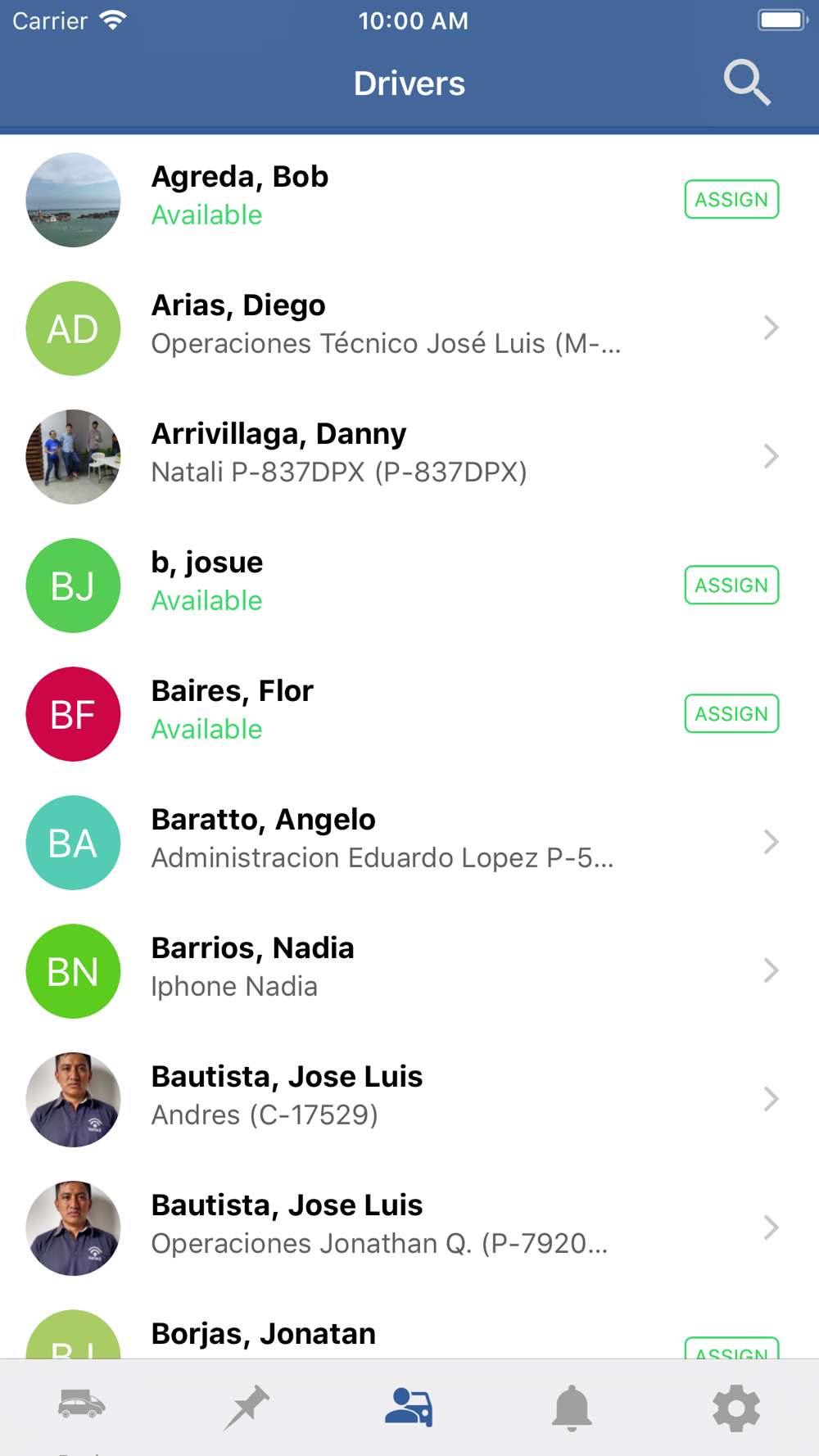Open the search magnifier icon
This screenshot has height=1456, width=819.
[x=747, y=83]
